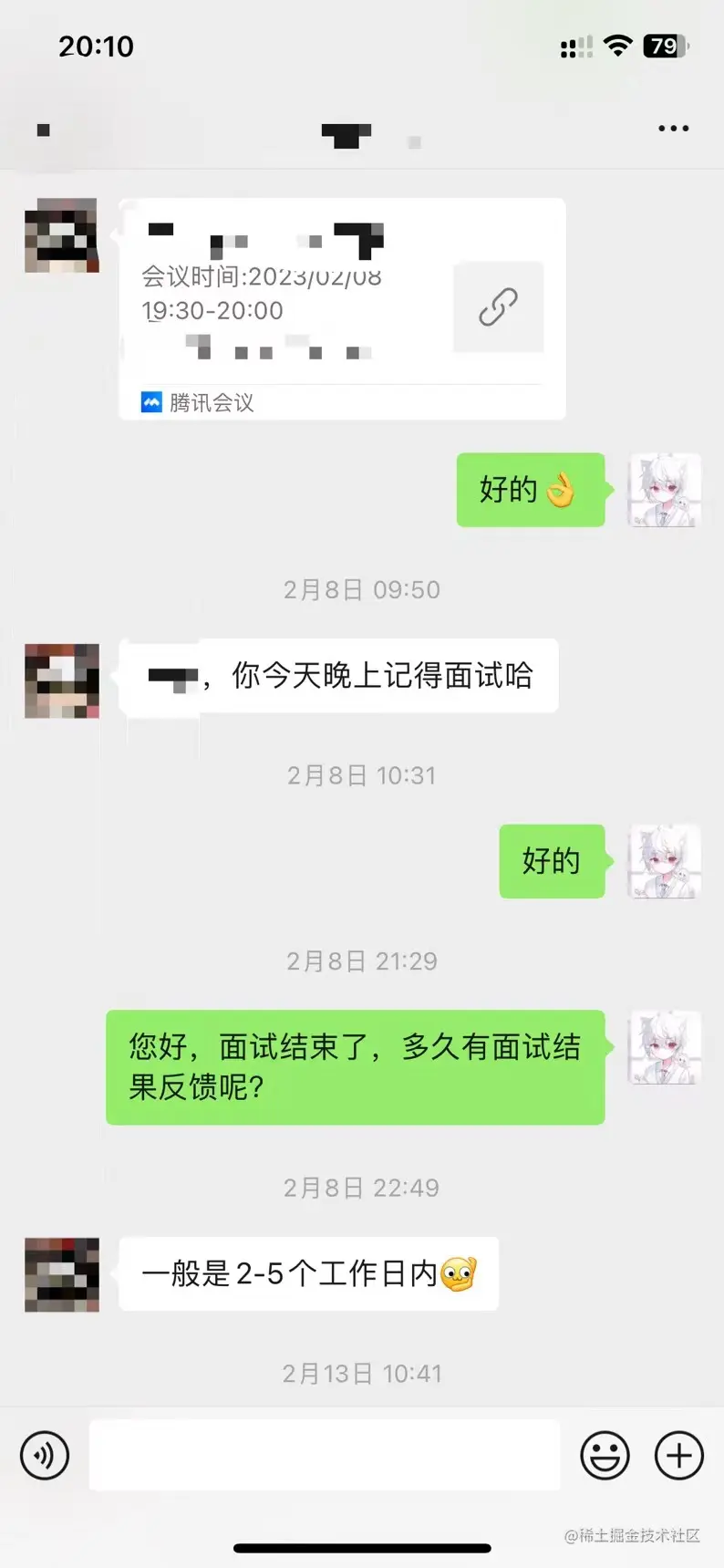Tap the 您好，面试结束了 message bubble

(356, 1067)
